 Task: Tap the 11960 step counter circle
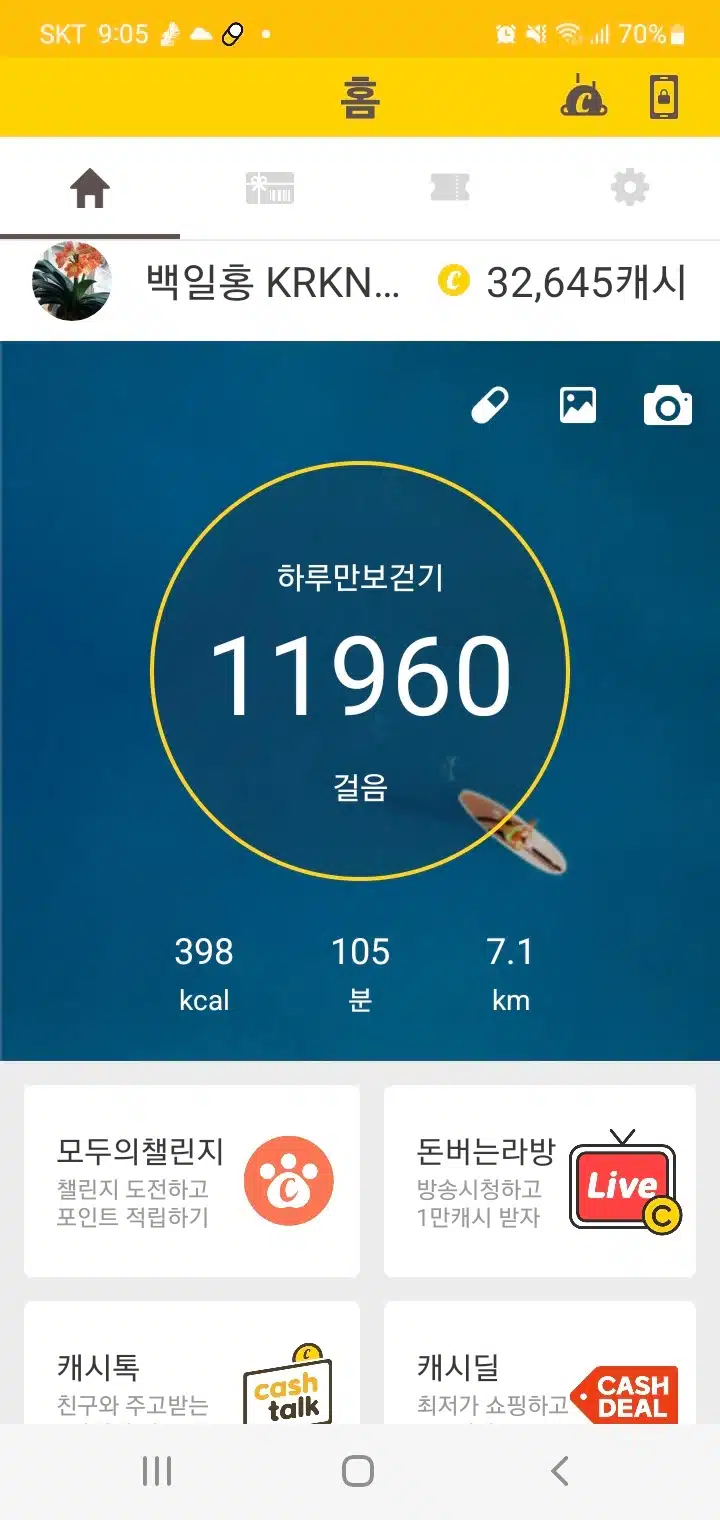pos(360,671)
